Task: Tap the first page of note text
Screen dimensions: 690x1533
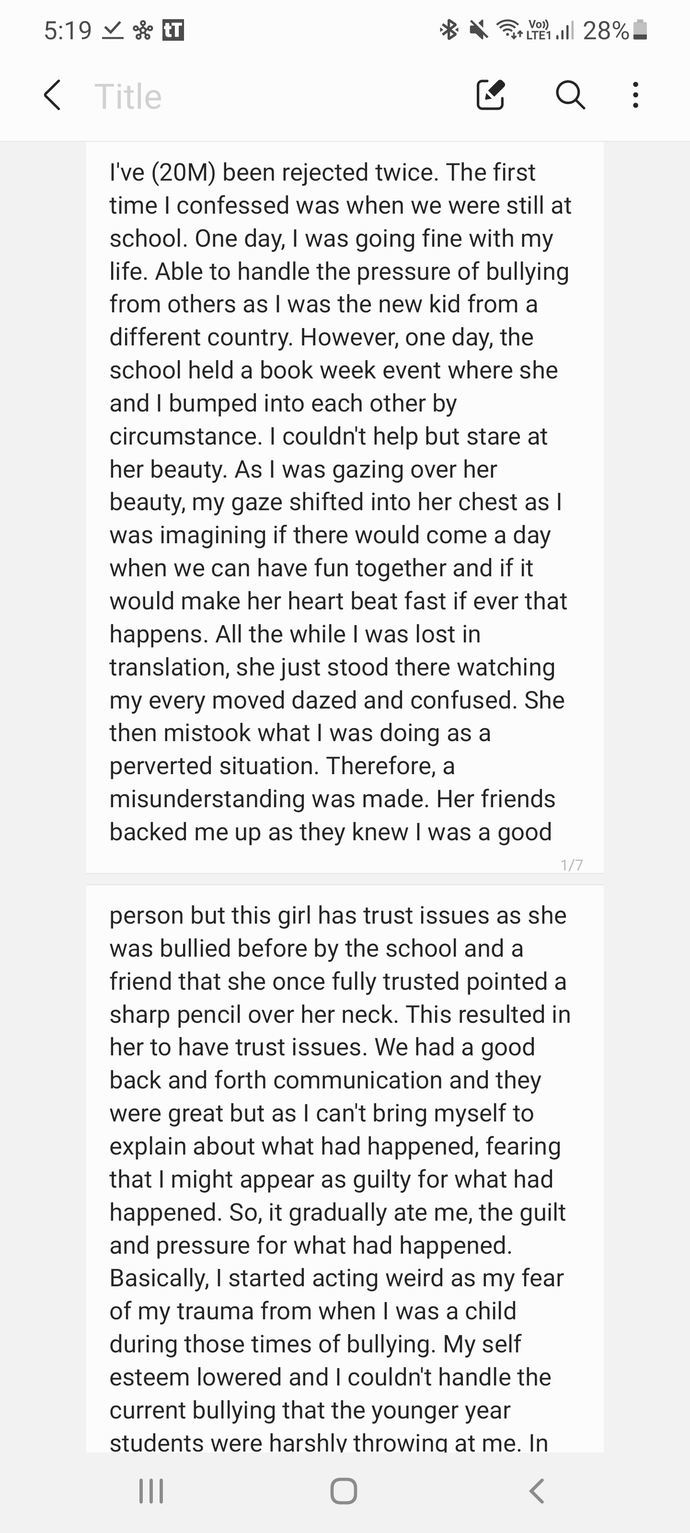Action: (344, 500)
